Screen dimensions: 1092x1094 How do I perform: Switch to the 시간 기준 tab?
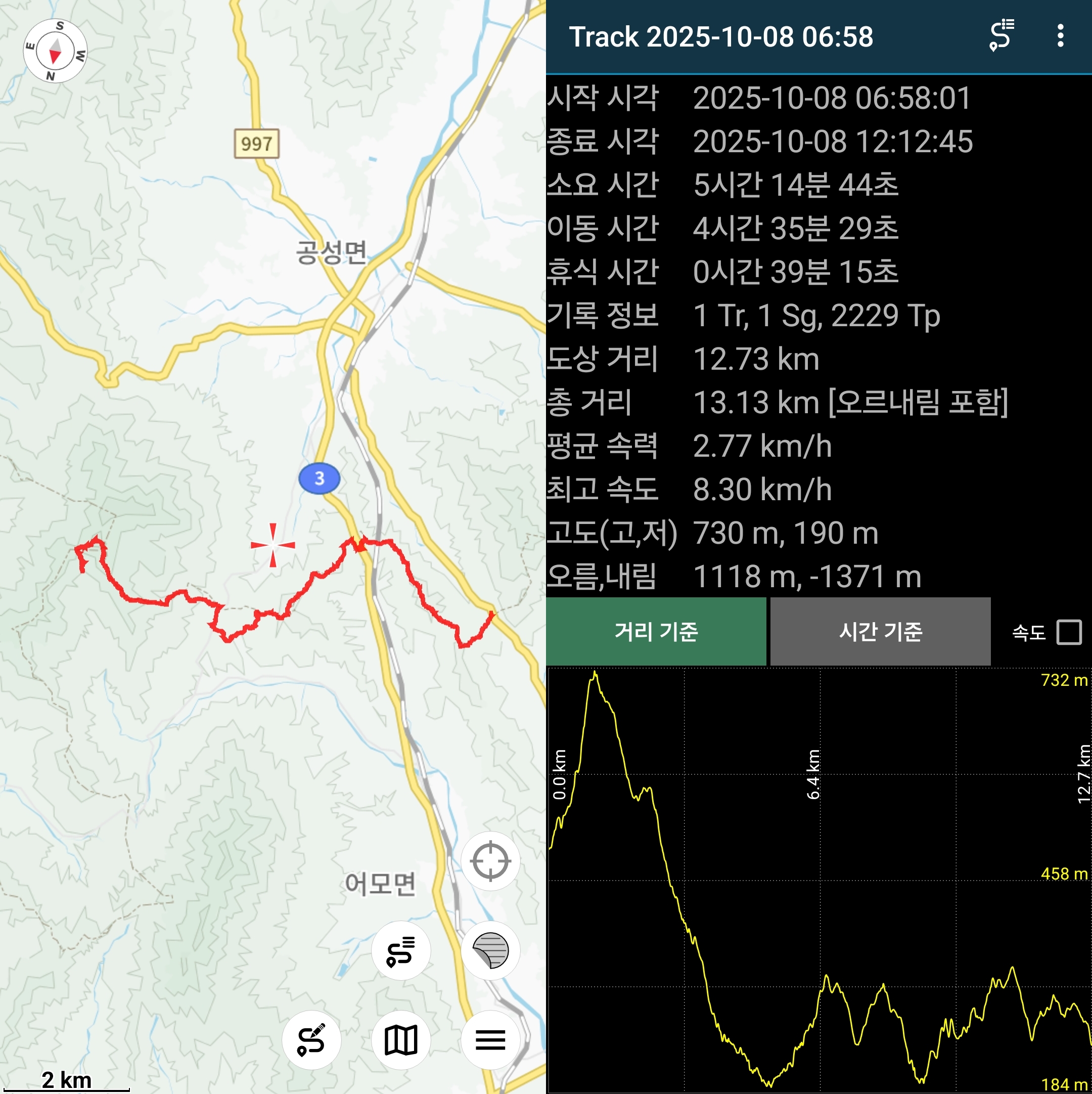(x=880, y=631)
